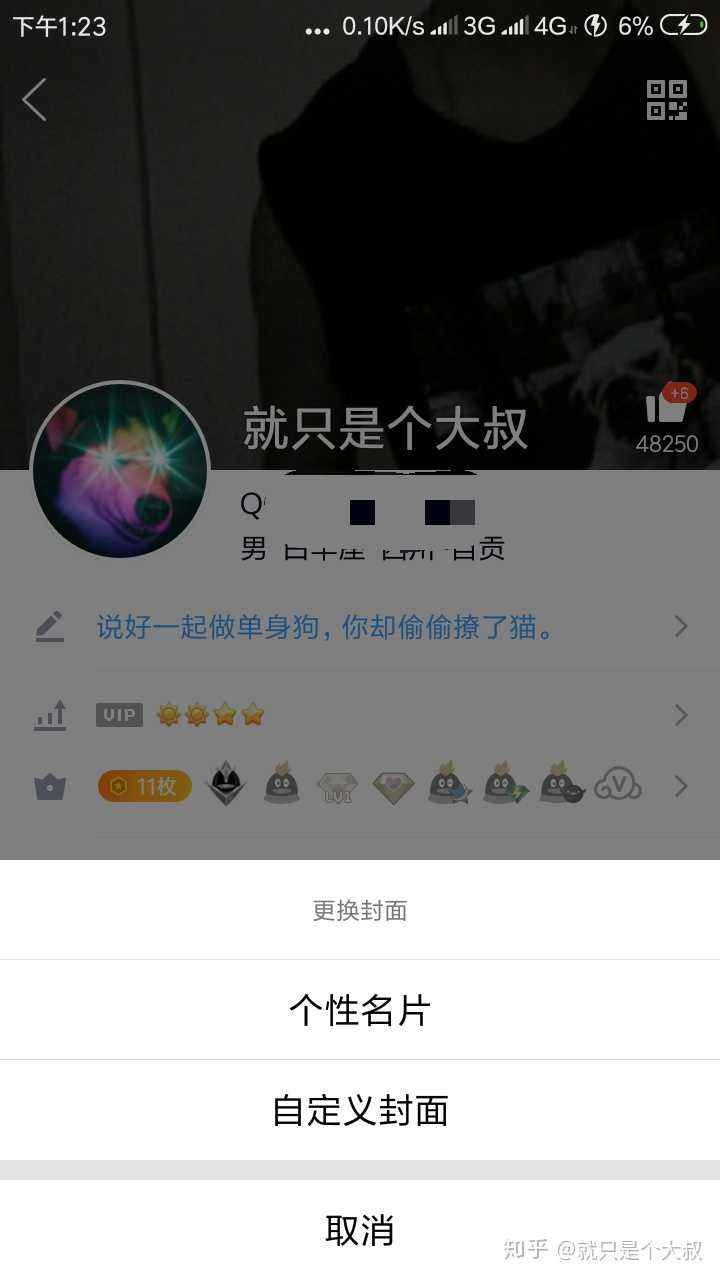Select the bar-chart icon on the VIP row
Image resolution: width=720 pixels, height=1280 pixels.
click(50, 714)
